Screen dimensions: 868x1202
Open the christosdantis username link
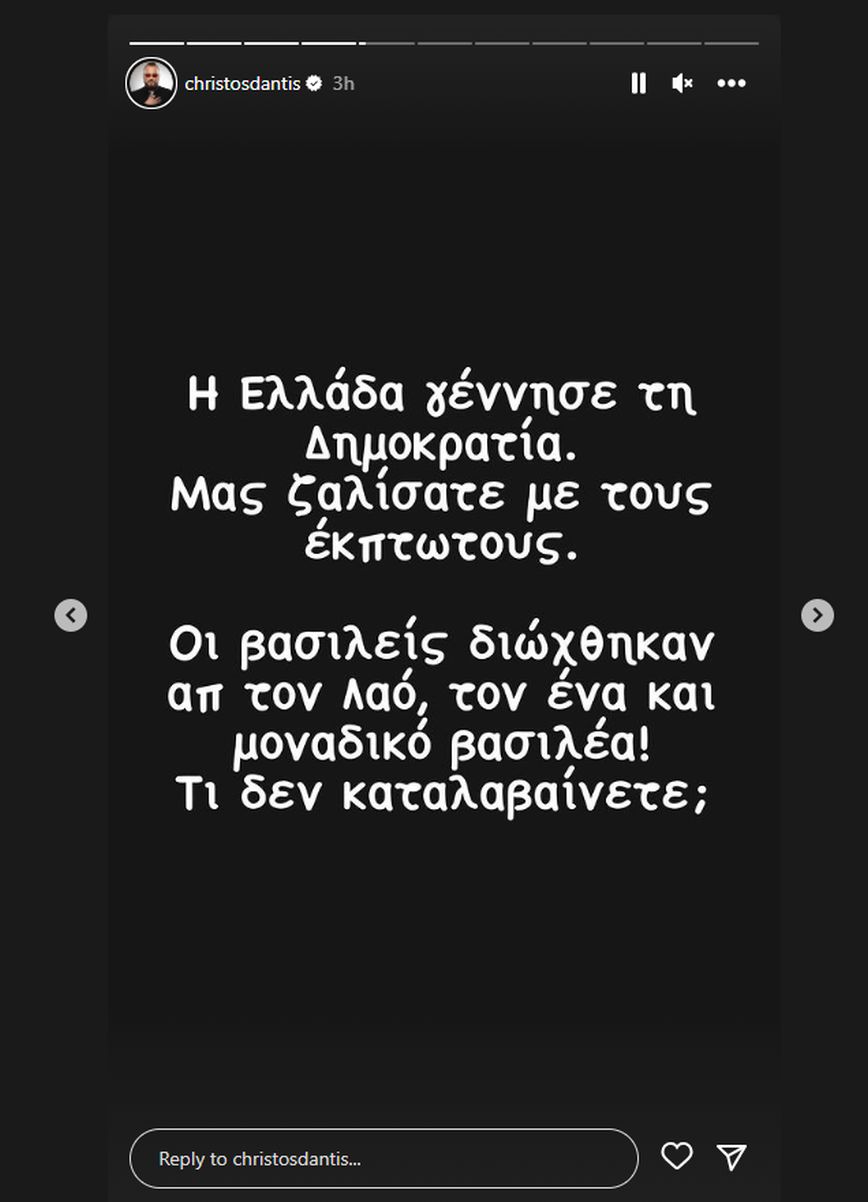243,84
